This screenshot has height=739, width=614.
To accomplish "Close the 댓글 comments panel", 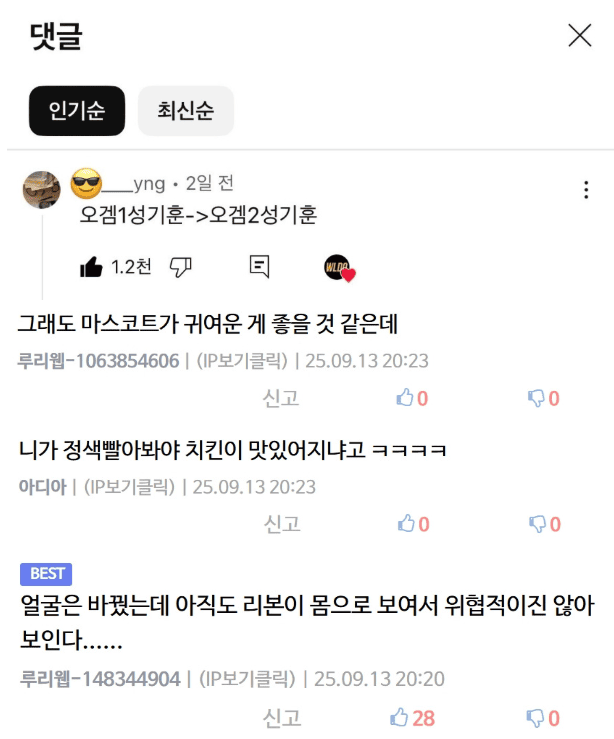I will pos(579,36).
